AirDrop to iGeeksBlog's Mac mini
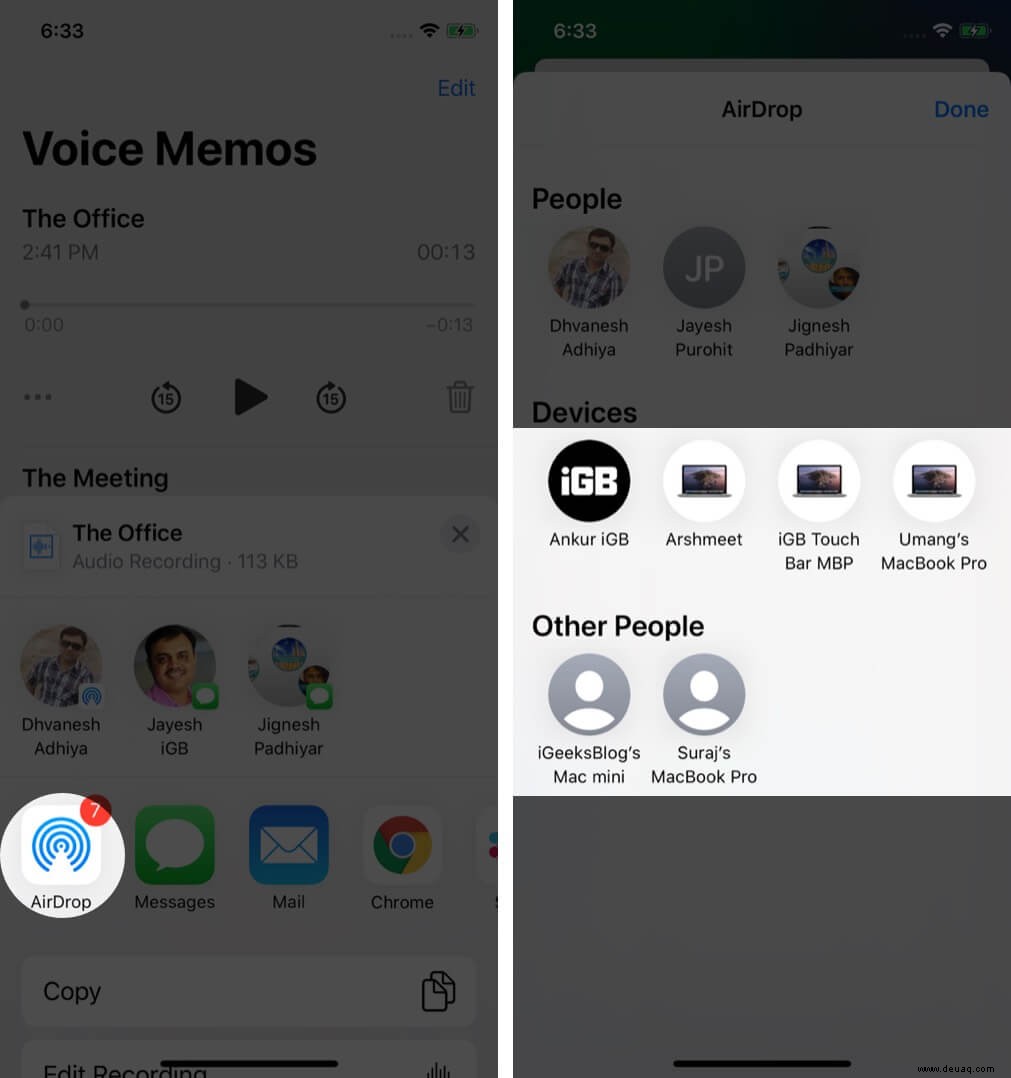Screen dimensions: 1011x1078 [x=589, y=695]
